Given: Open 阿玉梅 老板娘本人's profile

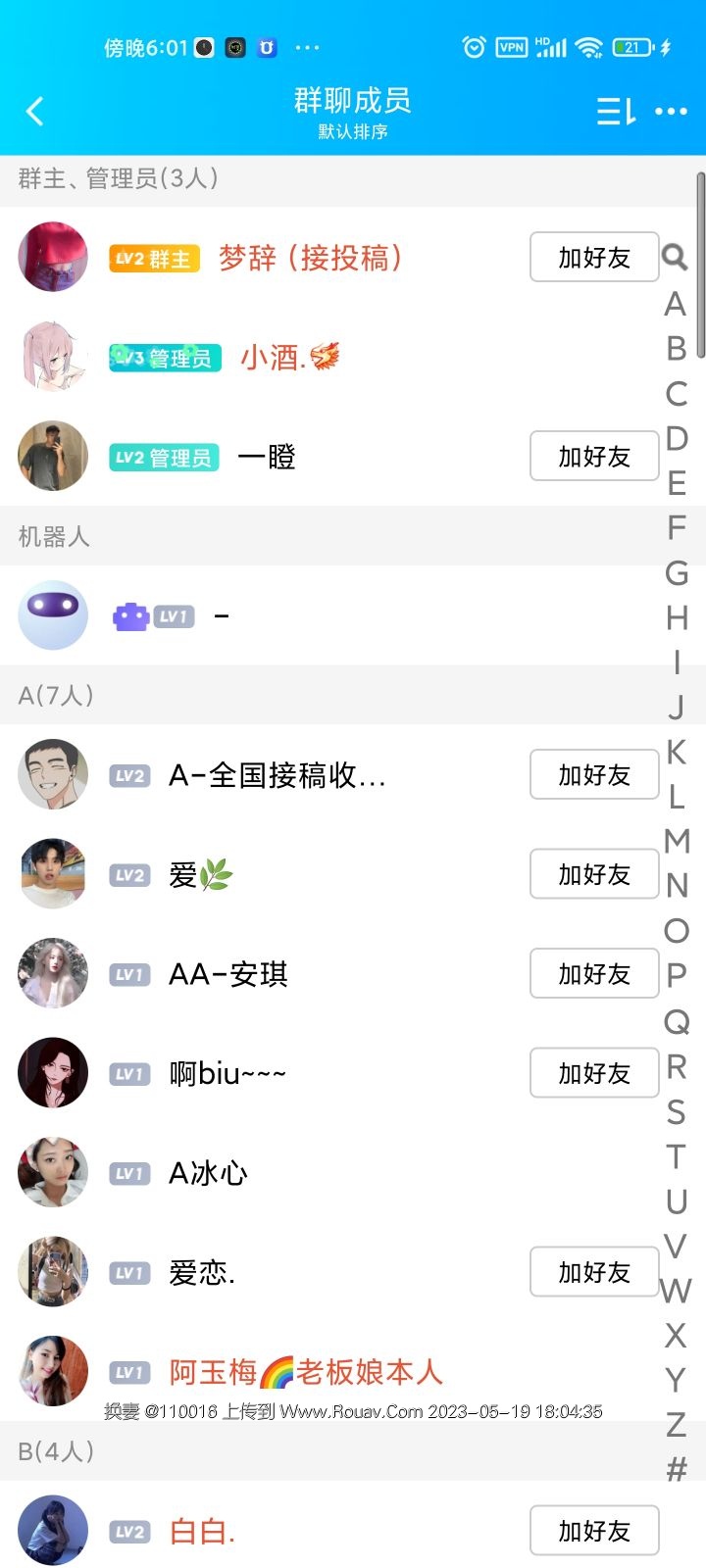Looking at the screenshot, I should (306, 1371).
